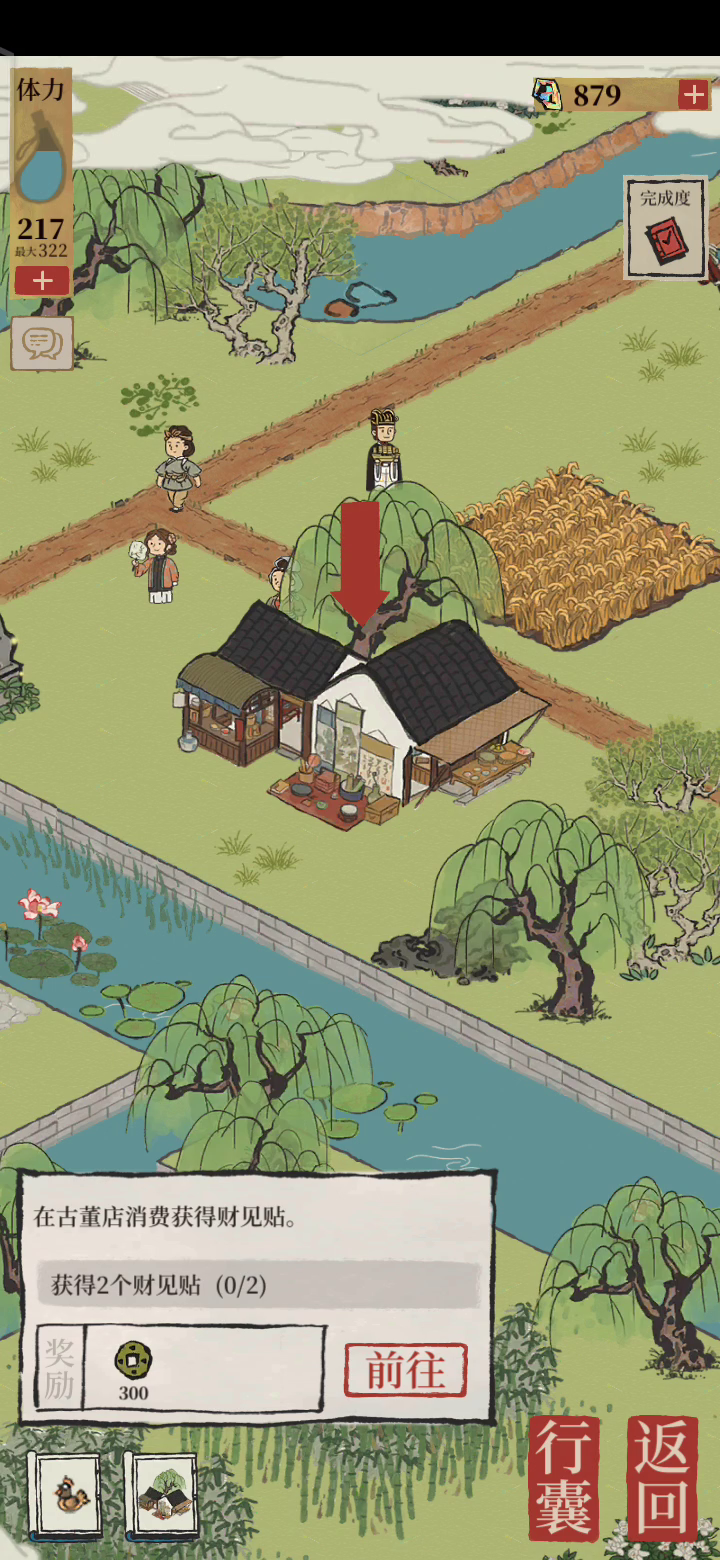Viewport: 720px width, 1560px height.
Task: Open the chat bubble icon
Action: click(x=42, y=344)
